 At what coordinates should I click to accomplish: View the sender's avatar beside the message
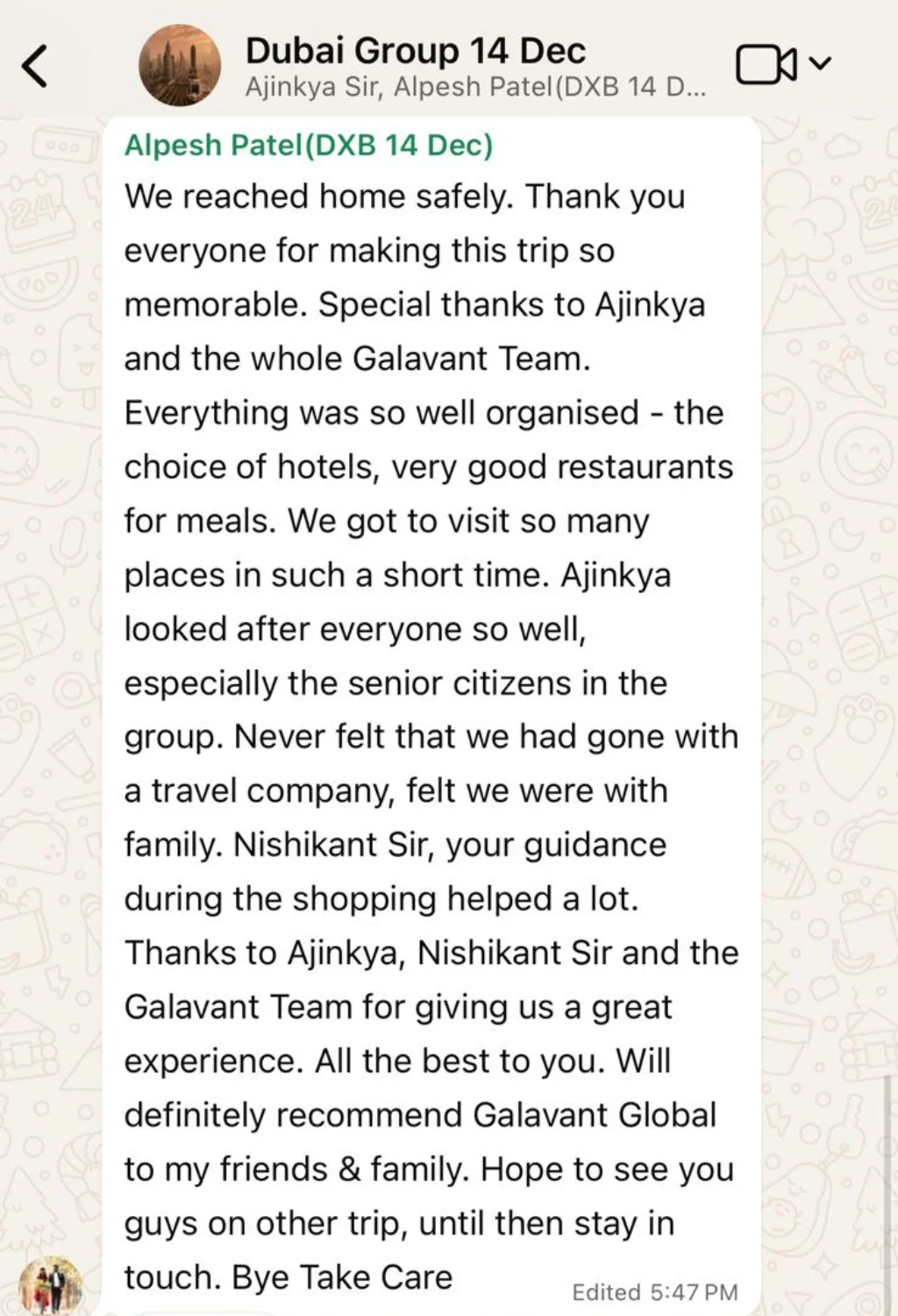(51, 1285)
